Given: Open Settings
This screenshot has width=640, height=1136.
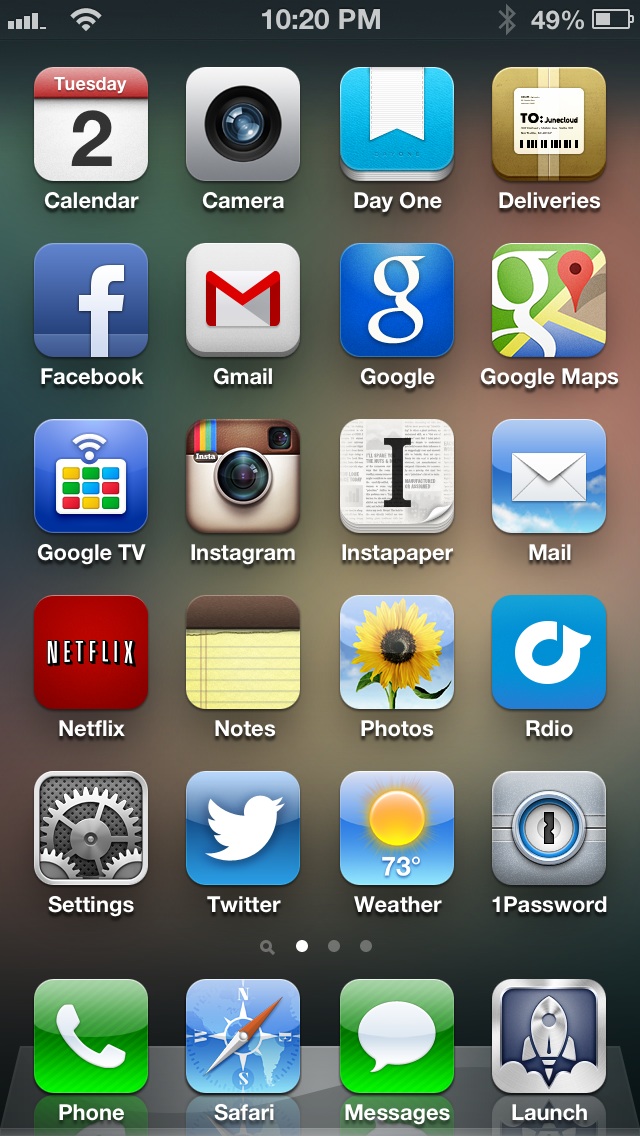Looking at the screenshot, I should 91,828.
